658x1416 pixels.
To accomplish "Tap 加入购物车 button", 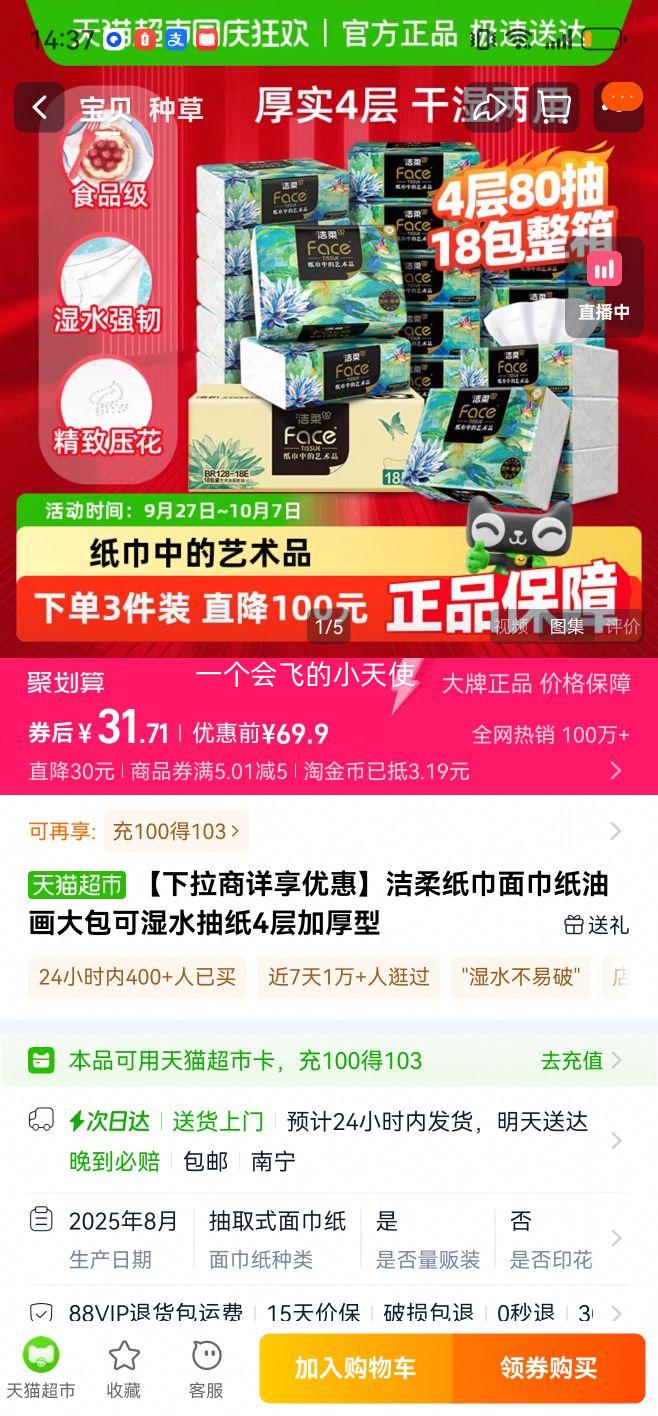I will point(355,1368).
